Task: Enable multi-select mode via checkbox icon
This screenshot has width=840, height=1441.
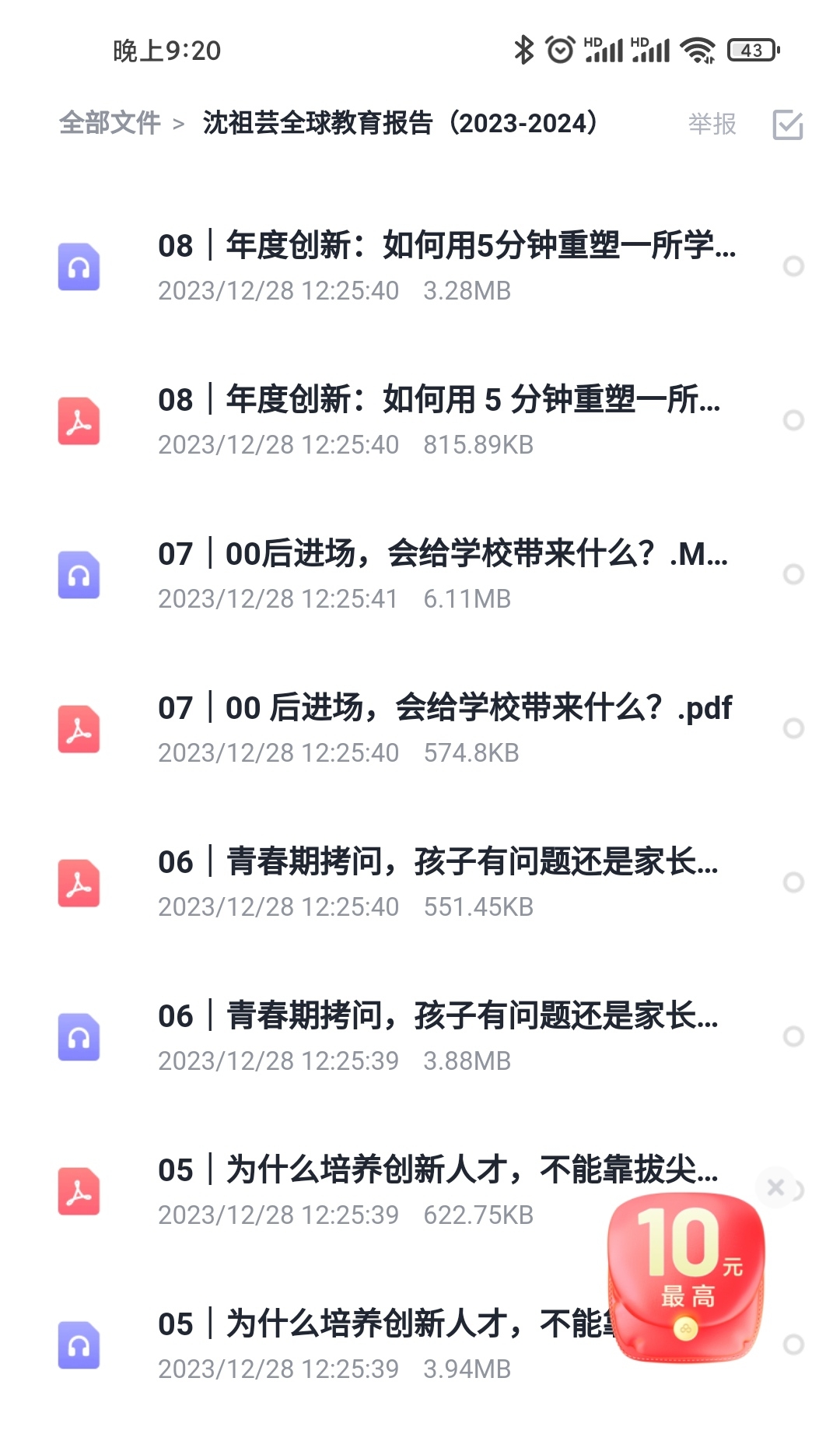Action: coord(787,124)
